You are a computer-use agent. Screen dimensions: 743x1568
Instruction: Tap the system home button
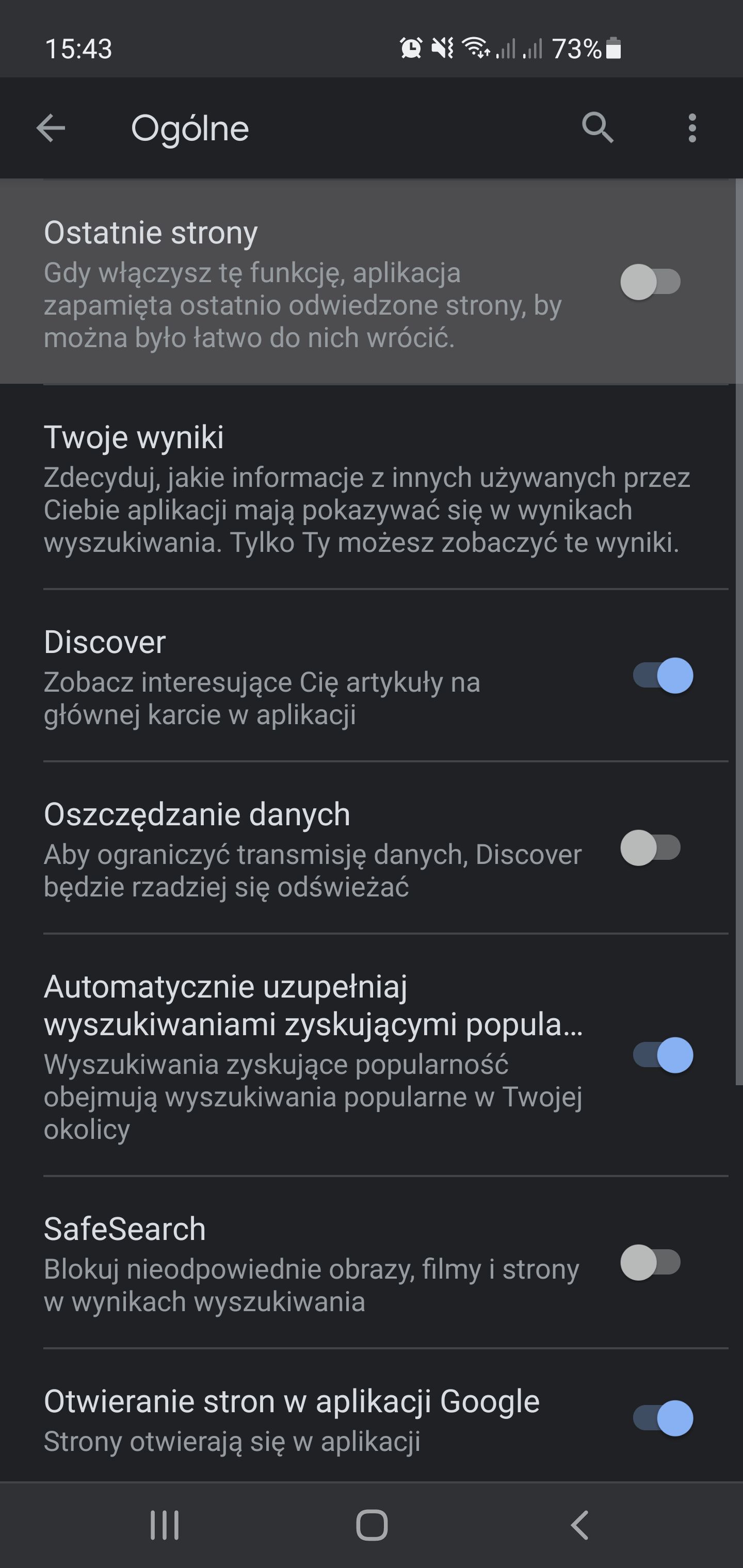point(372,1525)
